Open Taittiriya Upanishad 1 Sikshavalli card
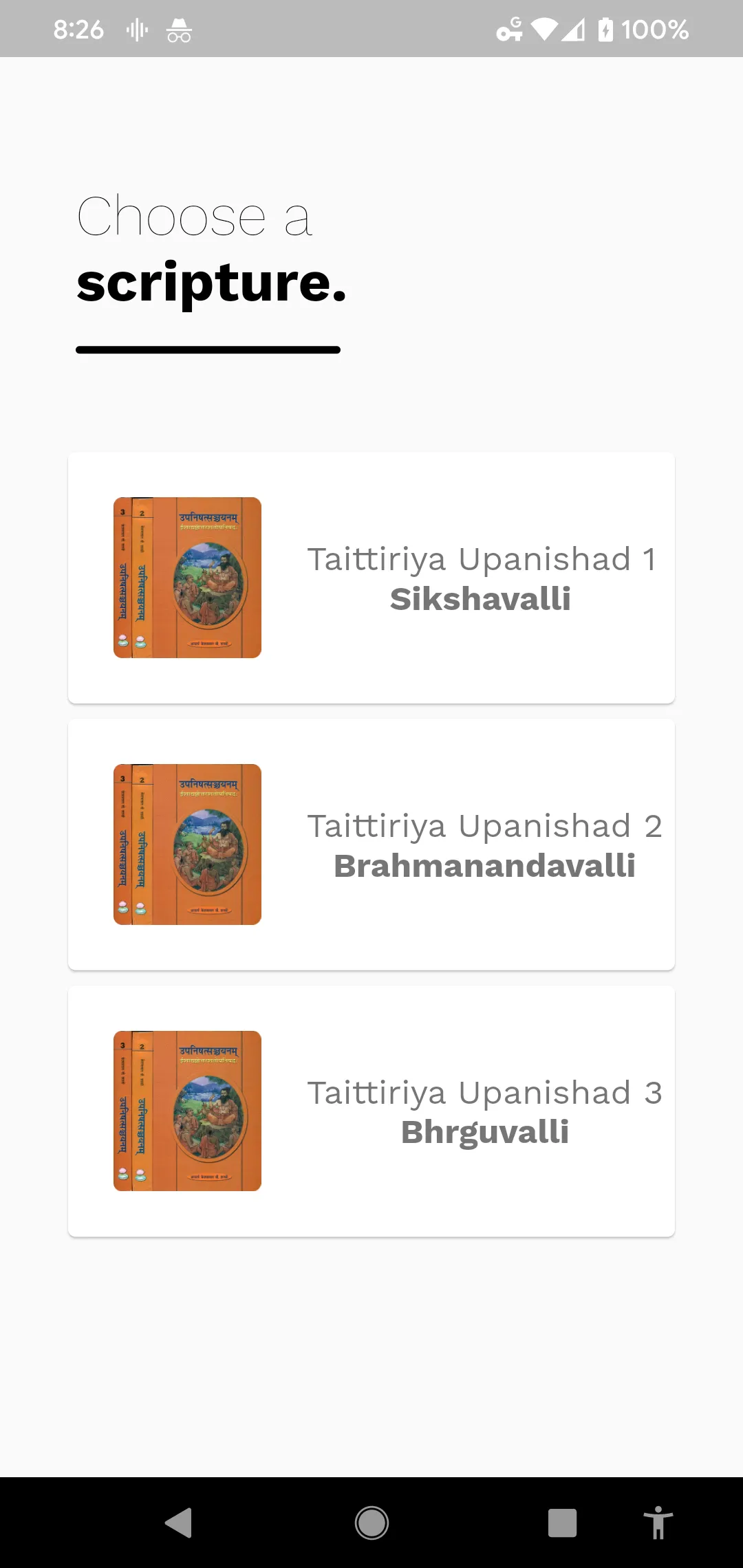 point(371,578)
